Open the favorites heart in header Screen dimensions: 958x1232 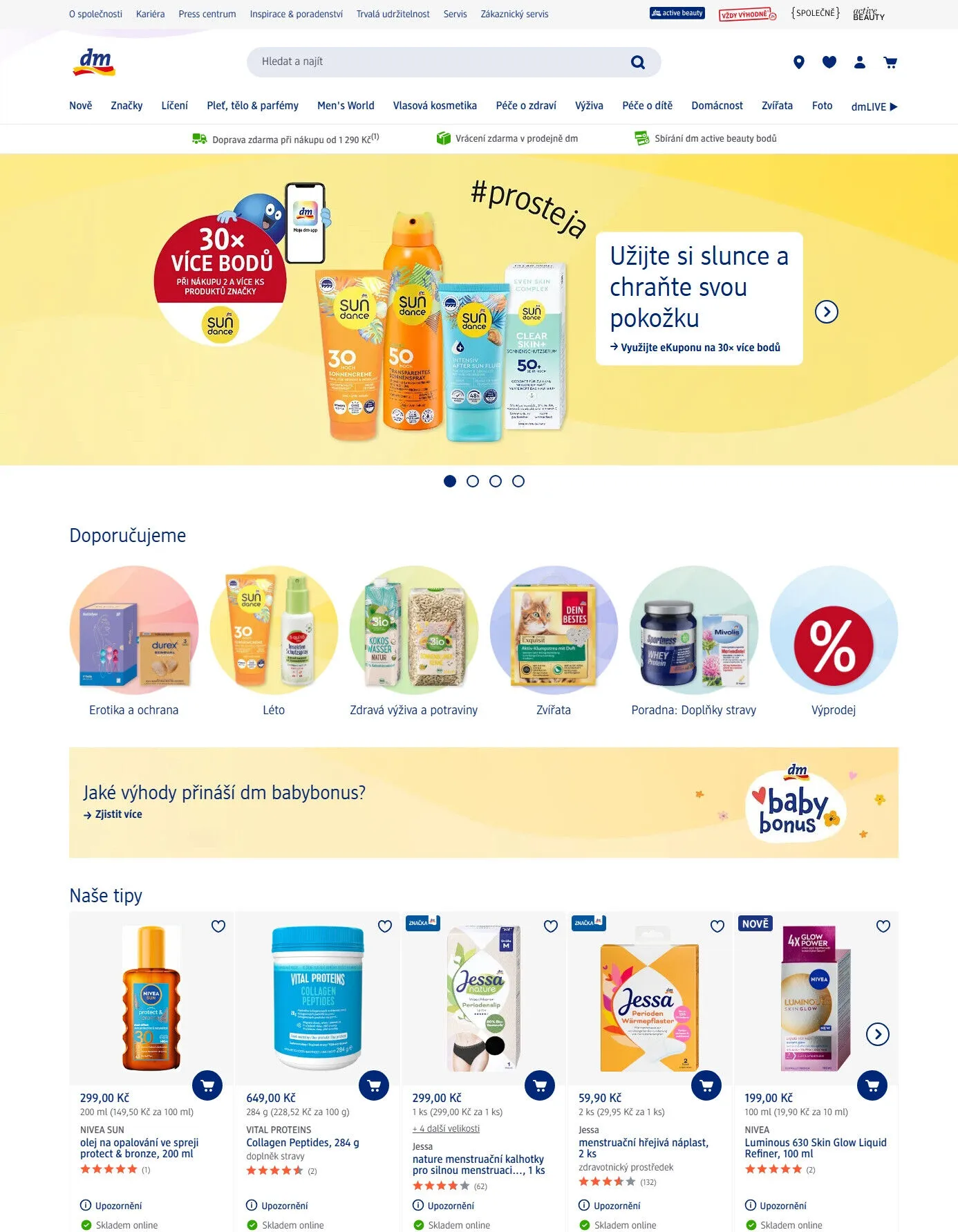[x=829, y=62]
